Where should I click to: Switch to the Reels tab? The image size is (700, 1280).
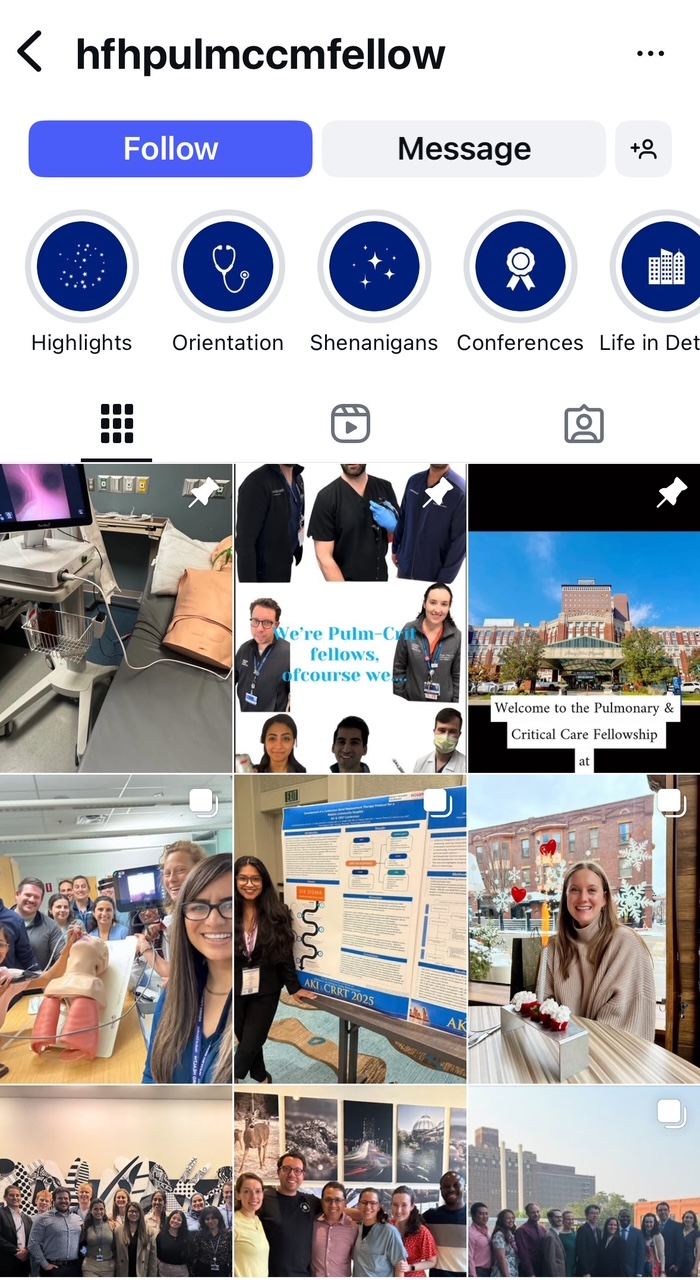pyautogui.click(x=350, y=424)
